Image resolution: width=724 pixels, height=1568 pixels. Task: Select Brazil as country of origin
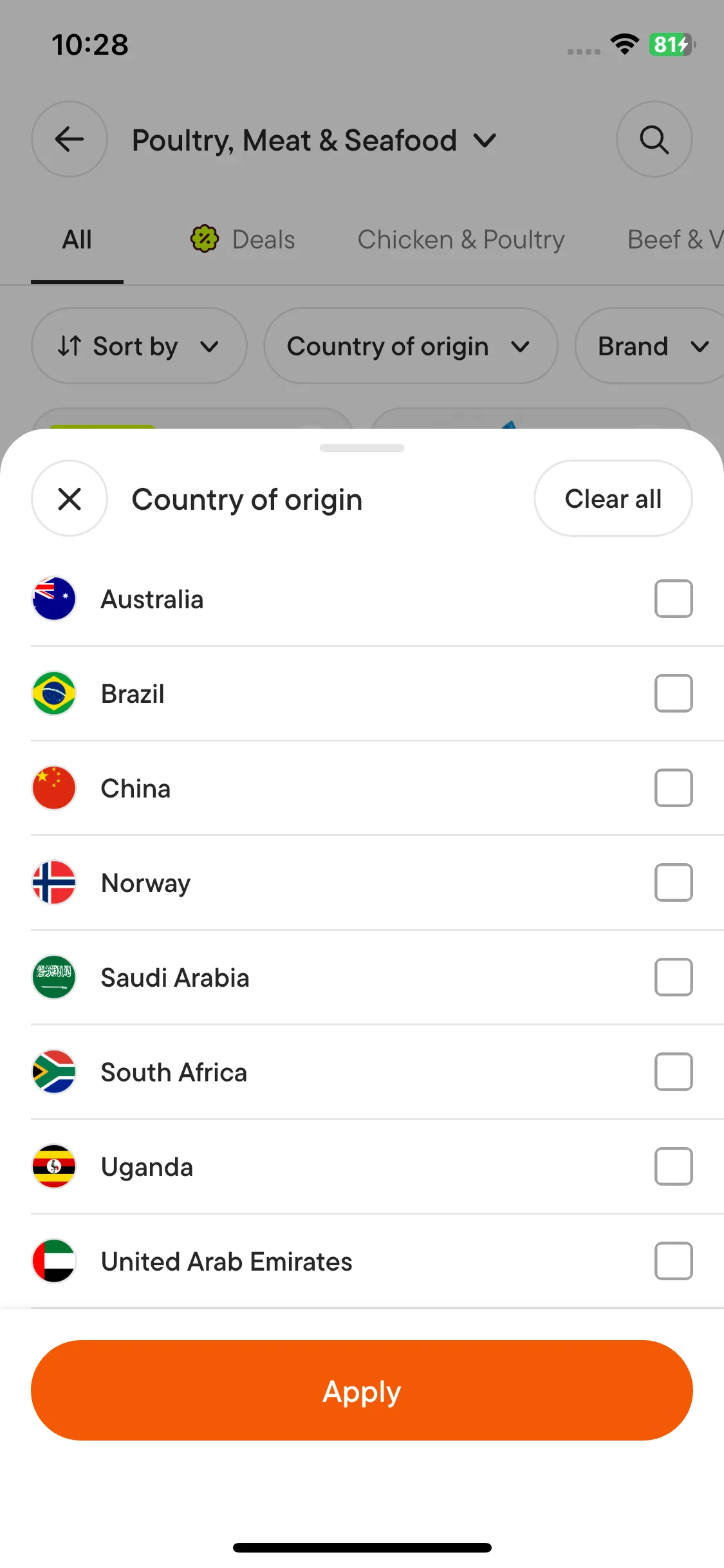pos(673,693)
